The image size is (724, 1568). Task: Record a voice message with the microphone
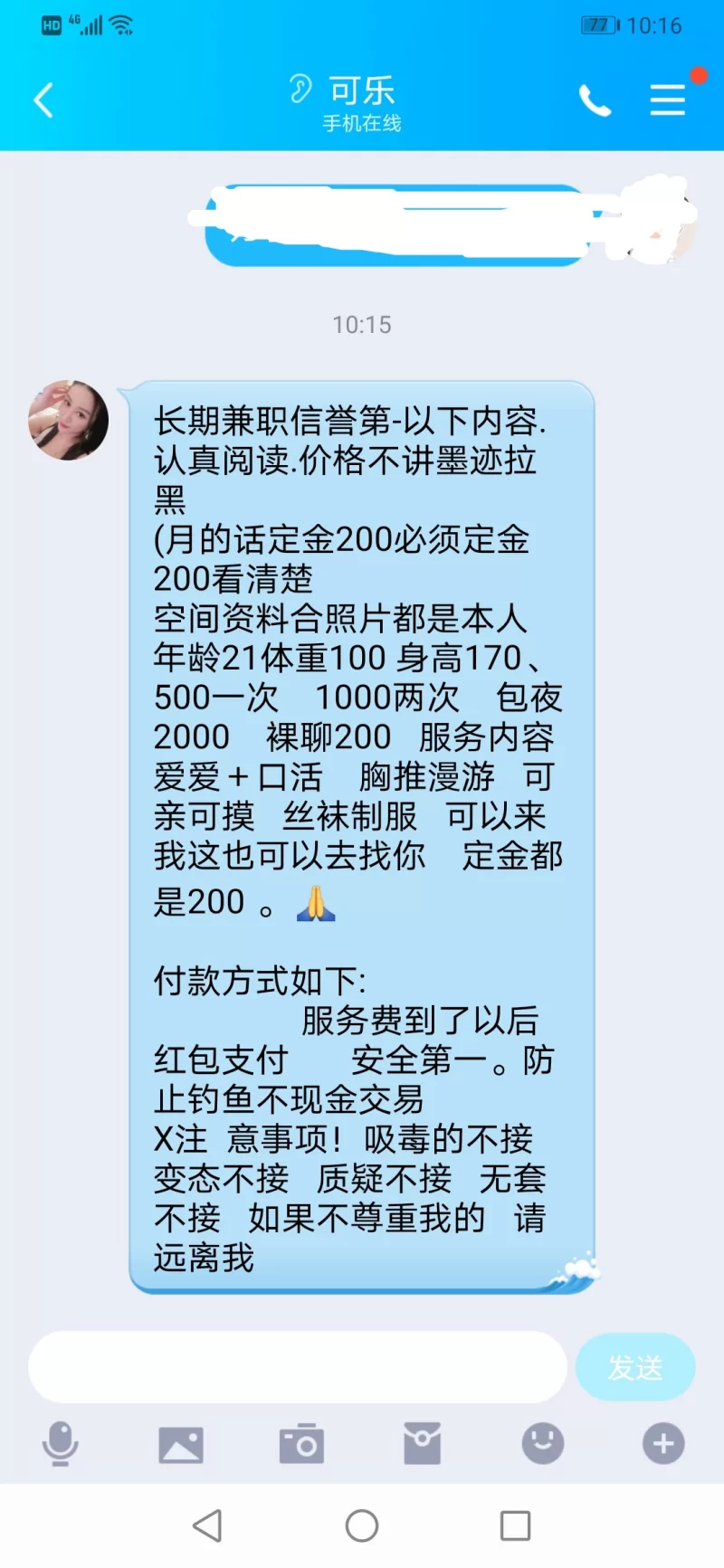pos(61,1443)
